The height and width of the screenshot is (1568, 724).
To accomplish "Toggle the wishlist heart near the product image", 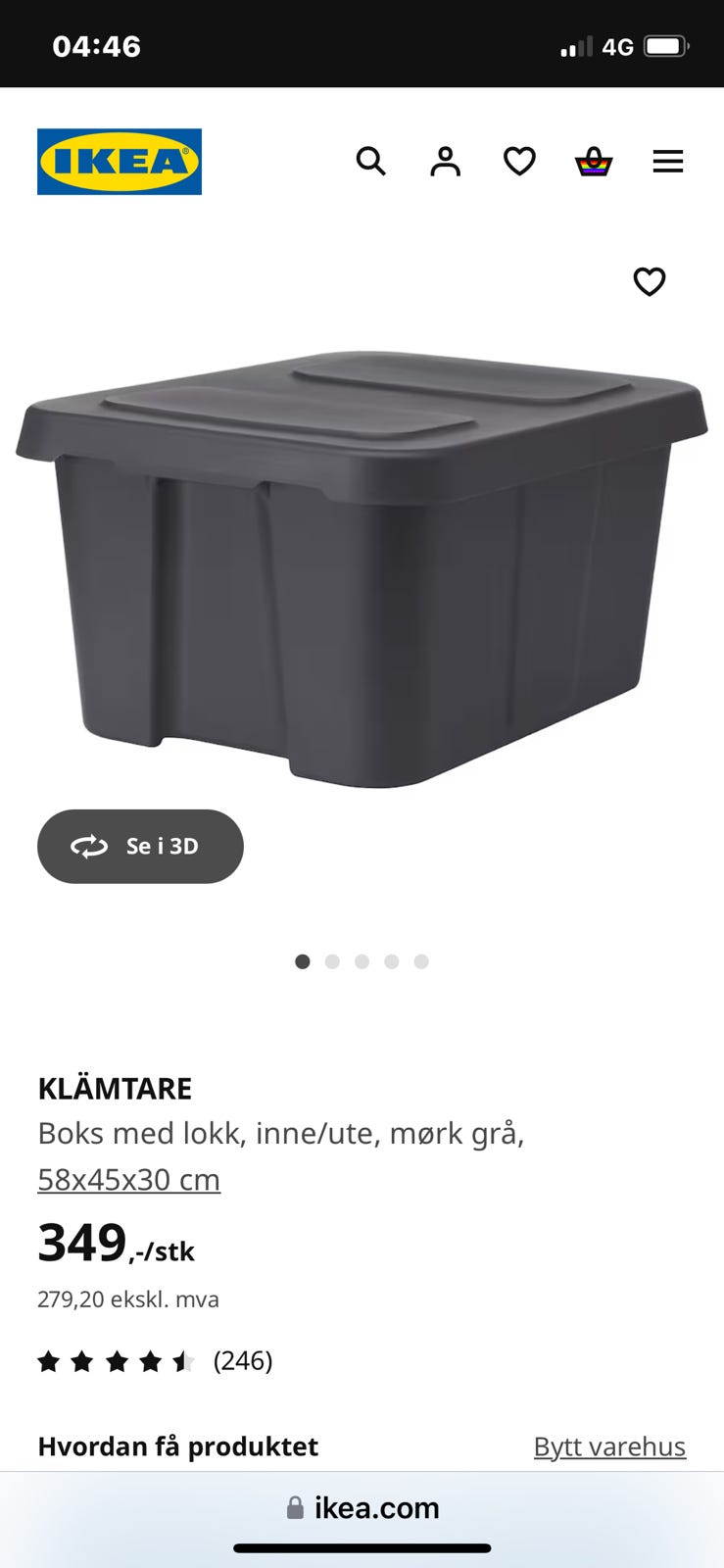I will [x=650, y=282].
